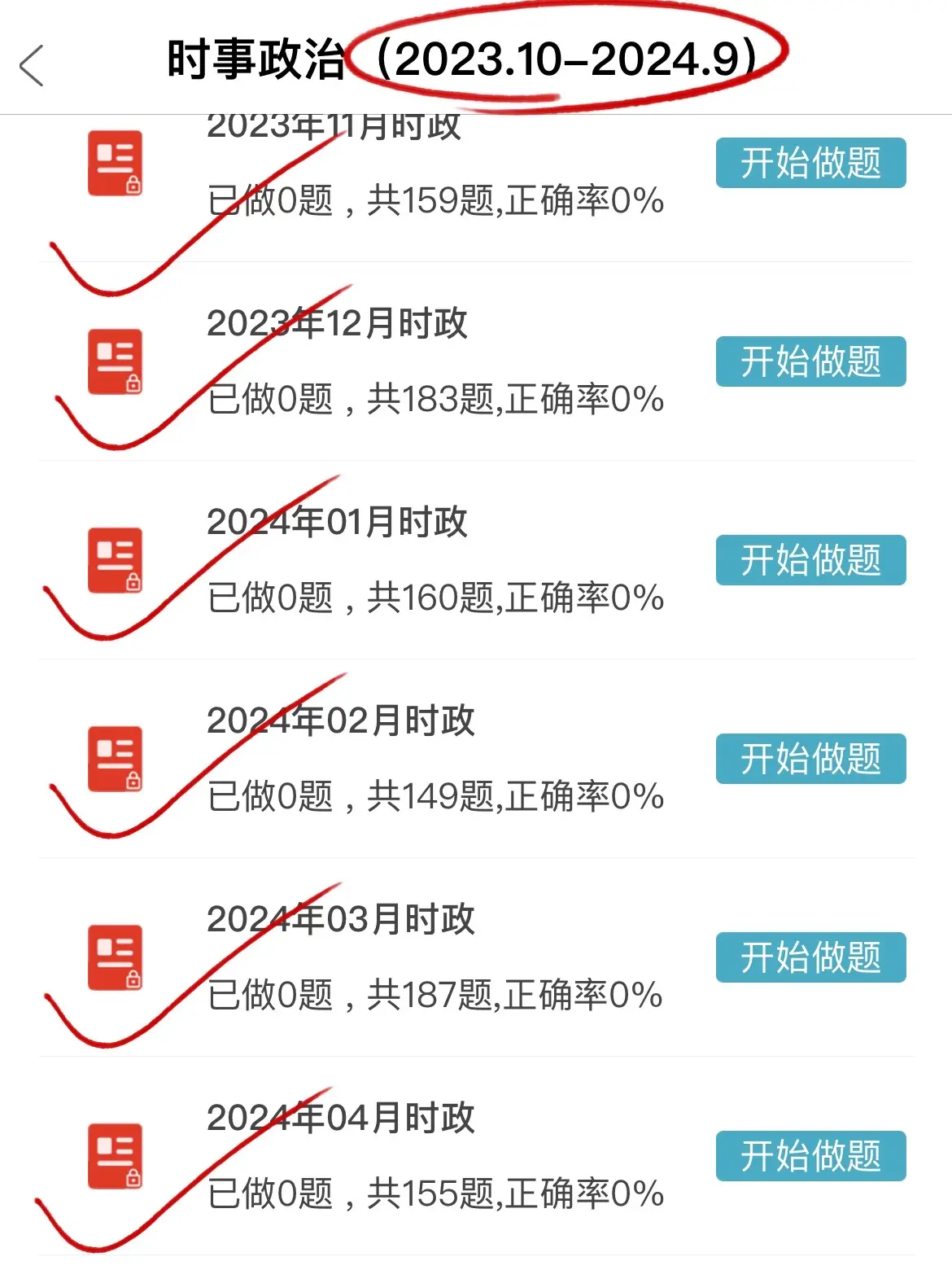Viewport: 952px width, 1270px height.
Task: Start the 2023年11月时政 quiz
Action: click(810, 163)
